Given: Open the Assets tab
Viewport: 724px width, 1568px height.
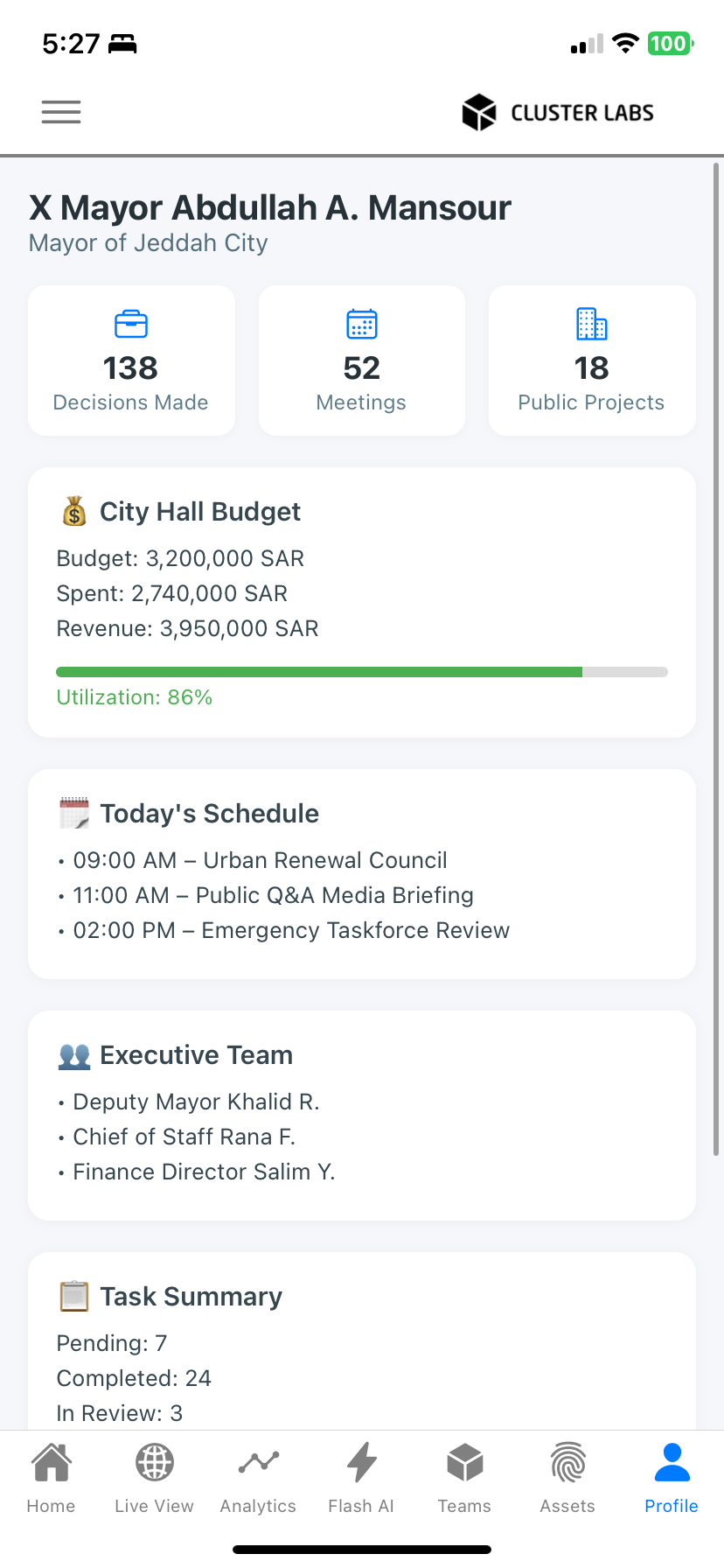Looking at the screenshot, I should coord(567,1479).
